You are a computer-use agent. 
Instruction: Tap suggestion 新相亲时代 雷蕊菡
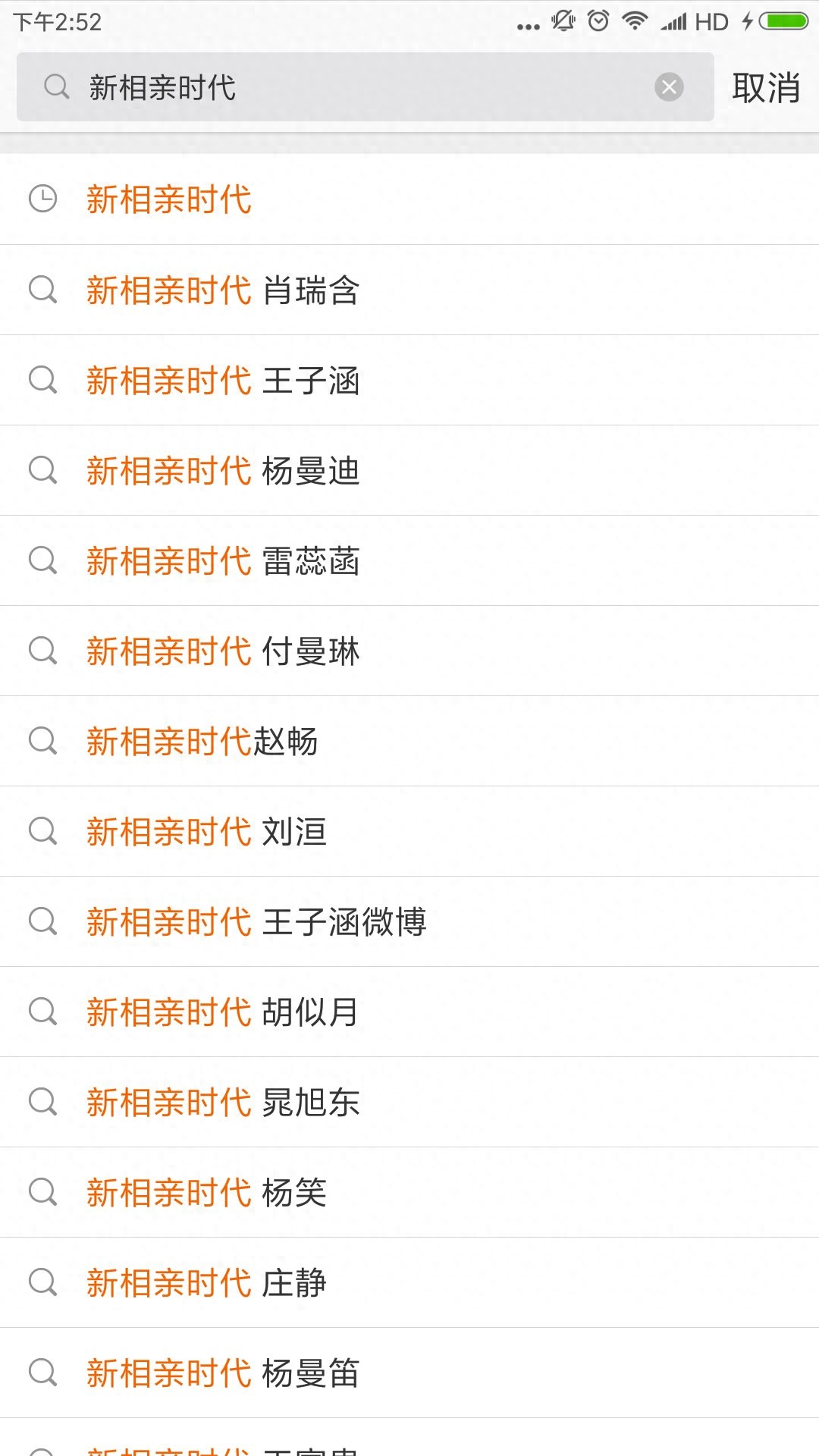409,560
